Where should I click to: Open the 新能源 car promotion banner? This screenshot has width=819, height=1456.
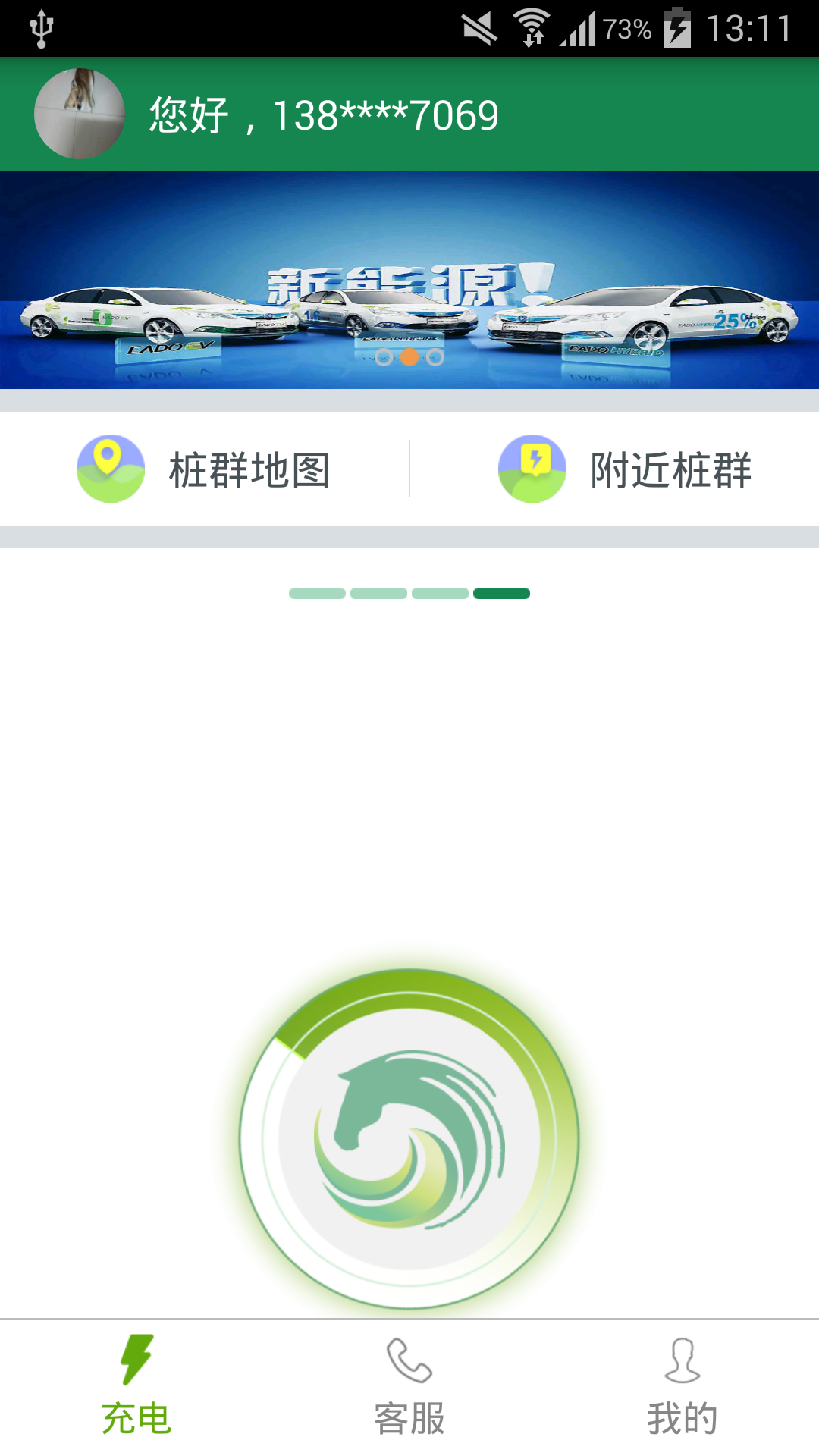[x=409, y=279]
